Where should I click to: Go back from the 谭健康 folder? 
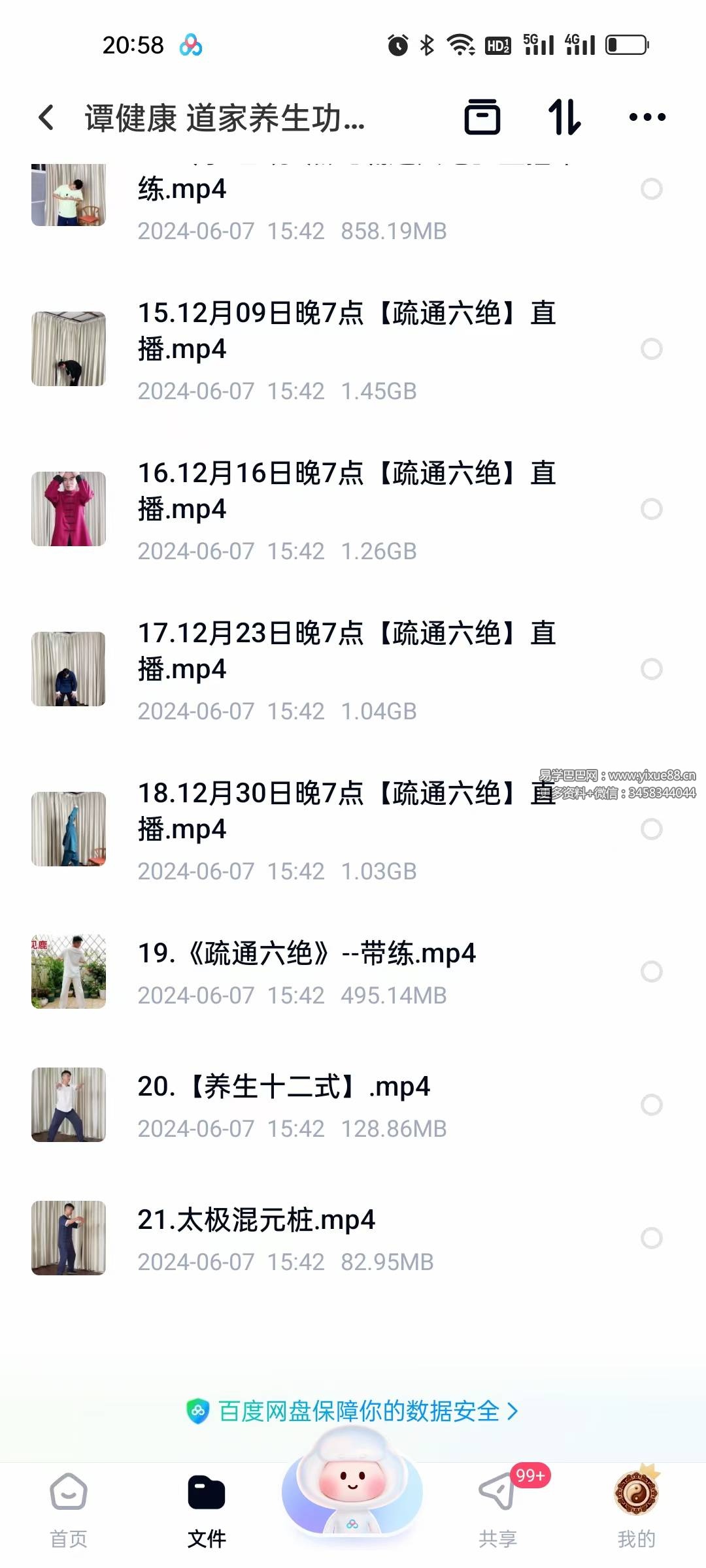point(46,118)
